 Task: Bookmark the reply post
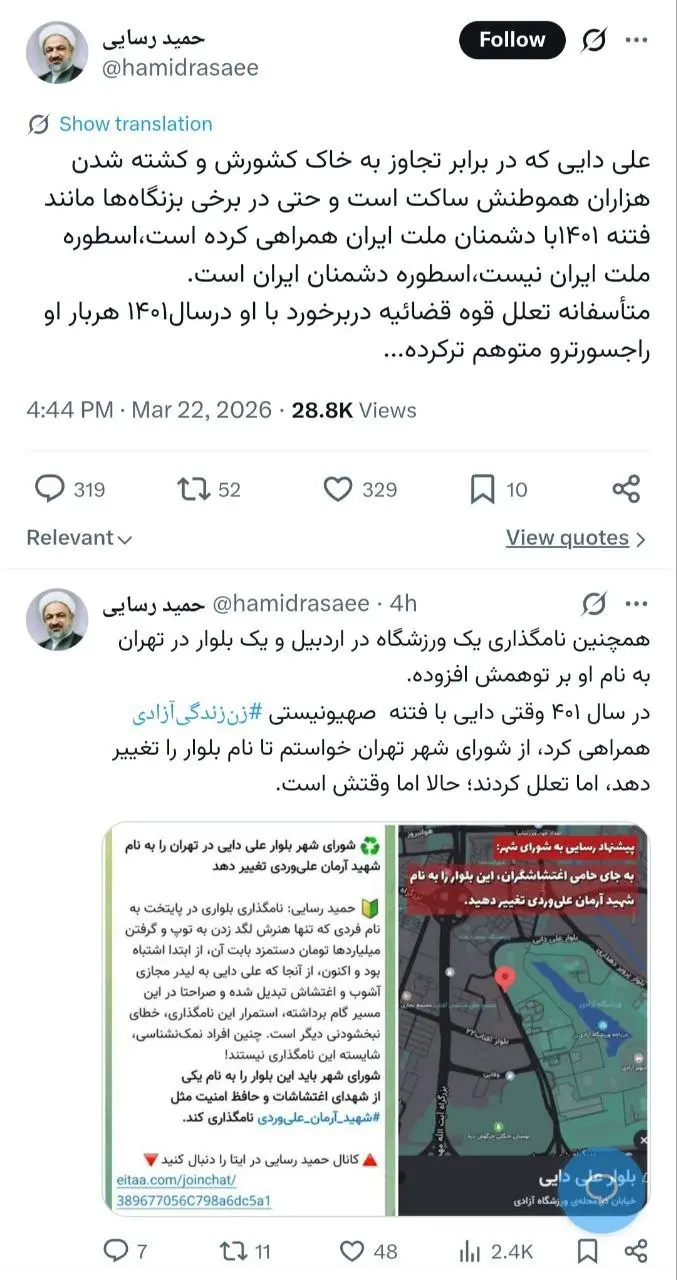click(x=588, y=1250)
